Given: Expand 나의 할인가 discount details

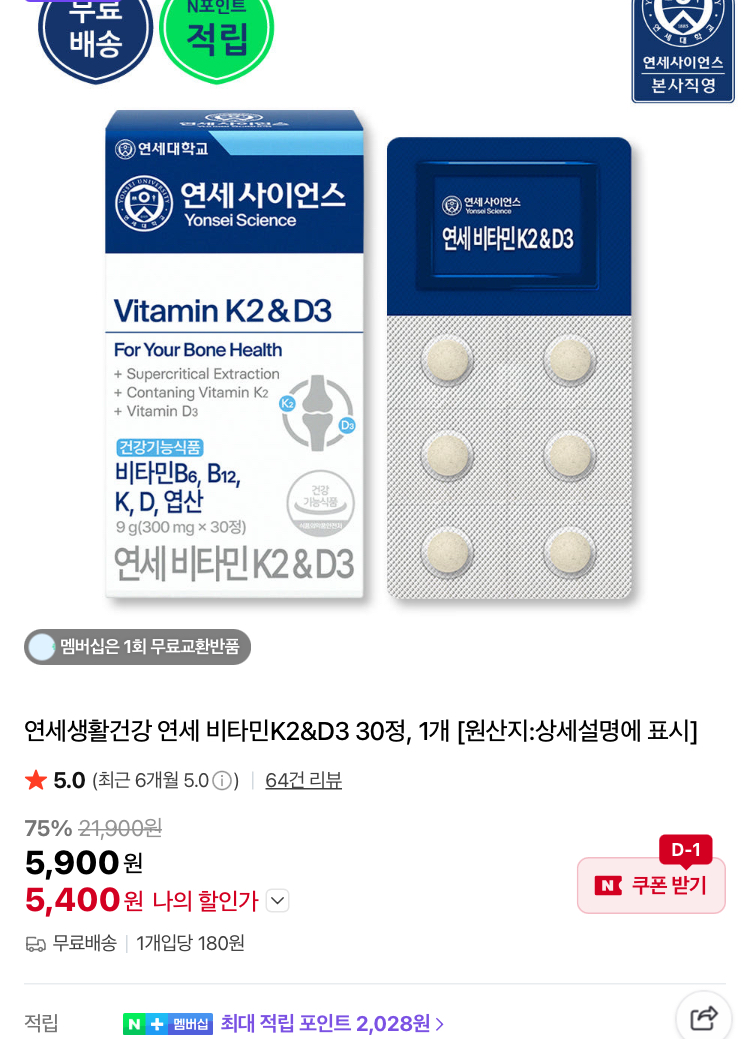Looking at the screenshot, I should pos(278,900).
